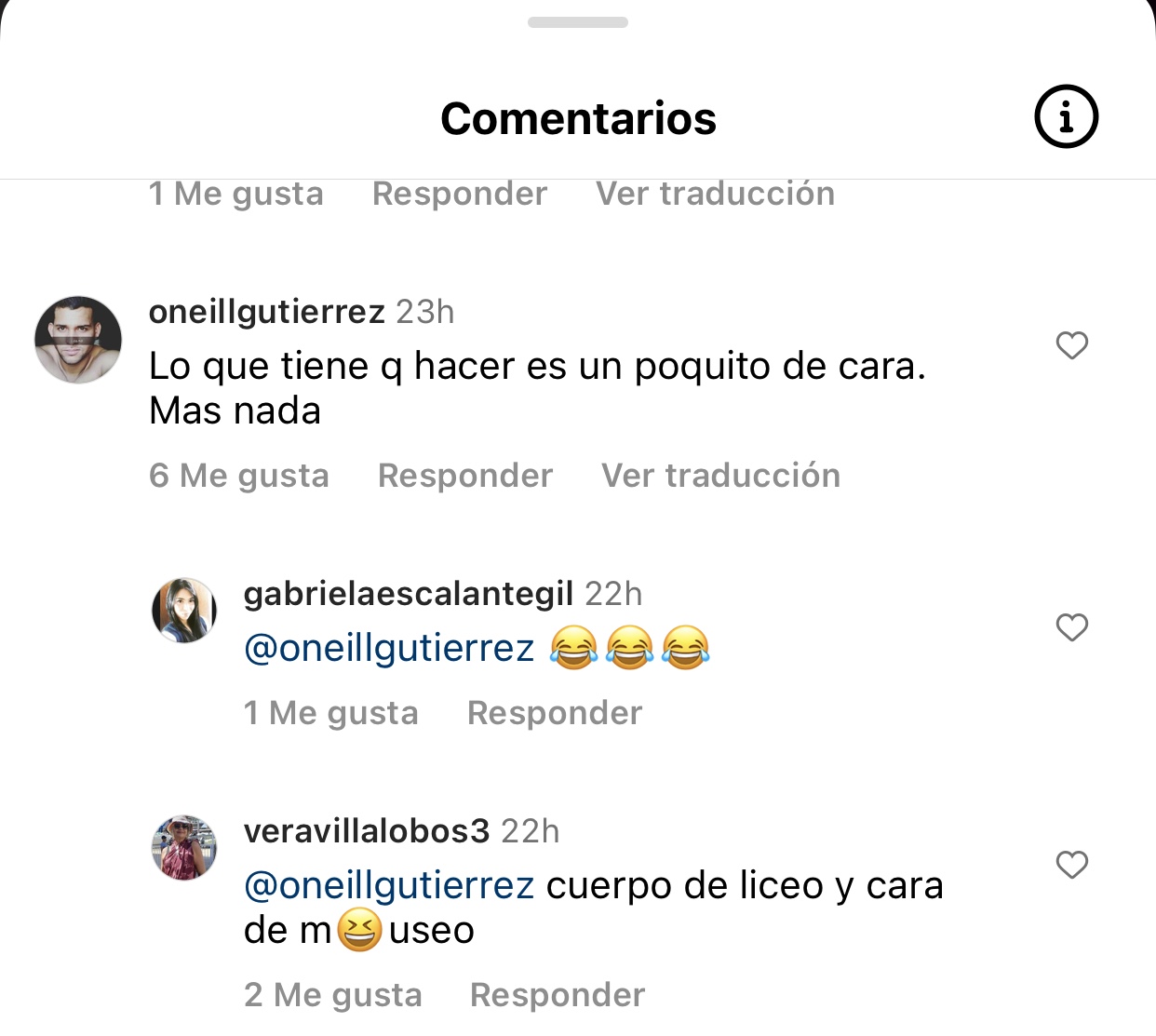View likes on veravillalobos3's reply (2 Me gusta)
The image size is (1156, 1036).
332,995
